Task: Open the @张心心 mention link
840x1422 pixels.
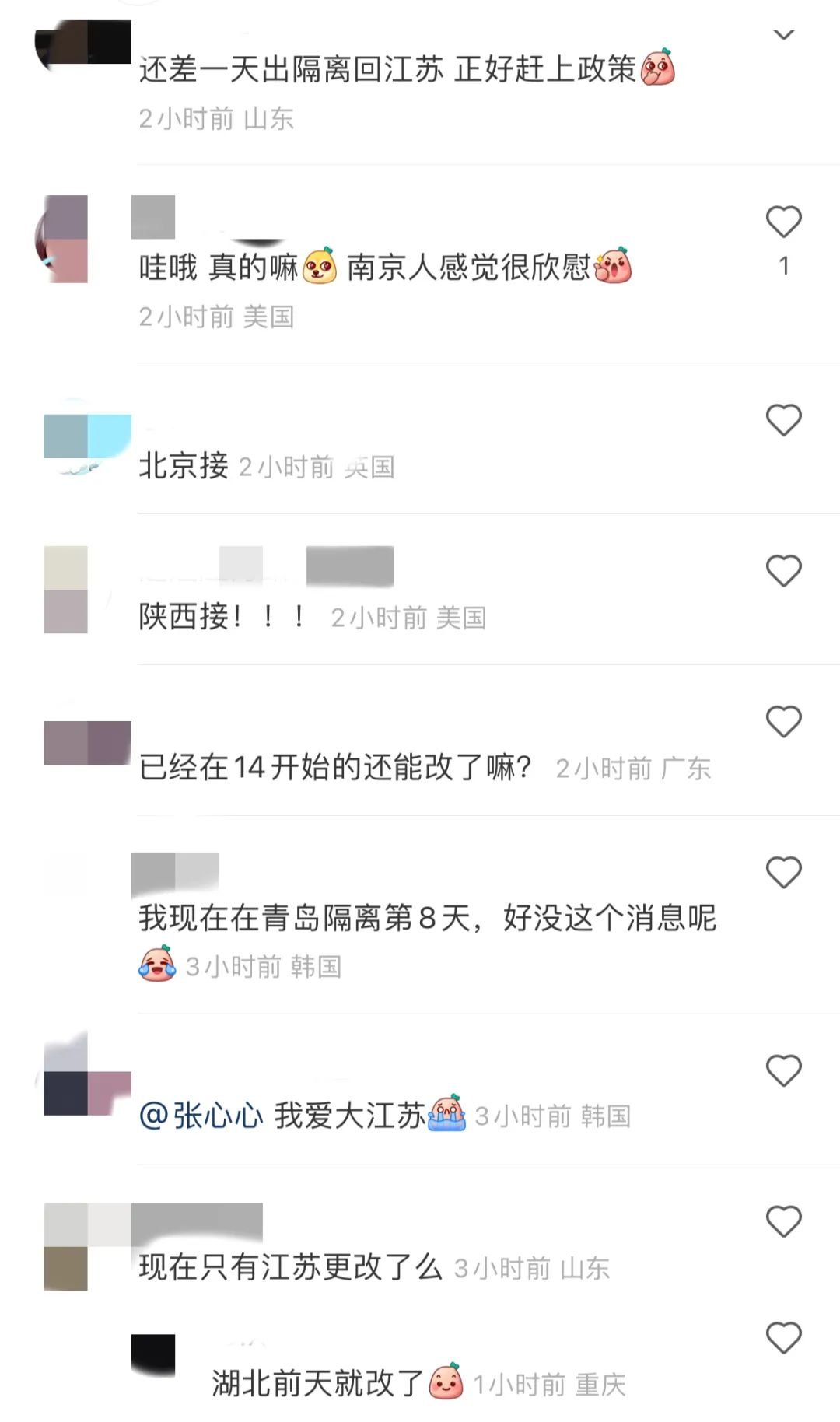Action: click(x=201, y=1116)
